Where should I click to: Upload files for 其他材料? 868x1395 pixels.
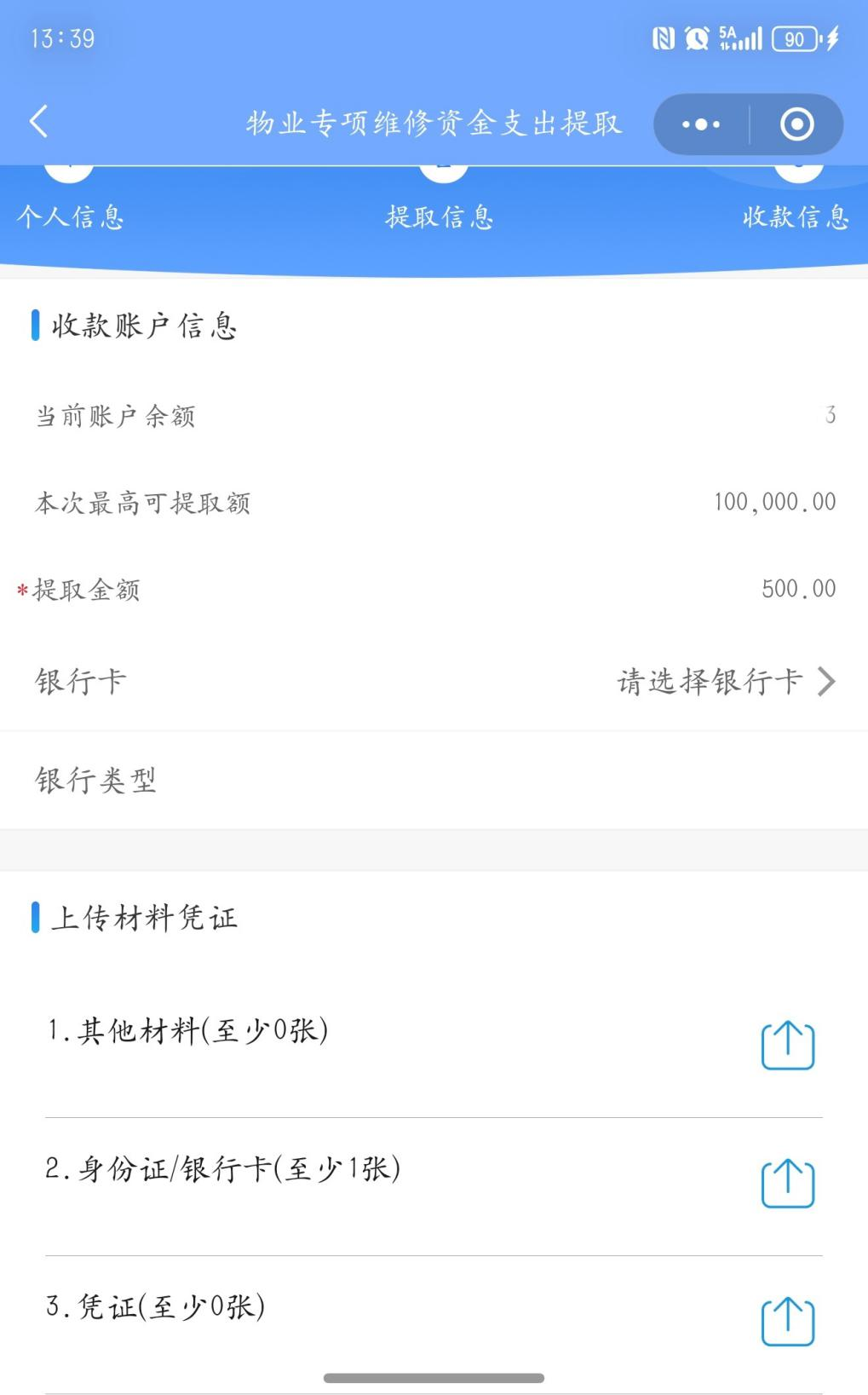tap(787, 1045)
